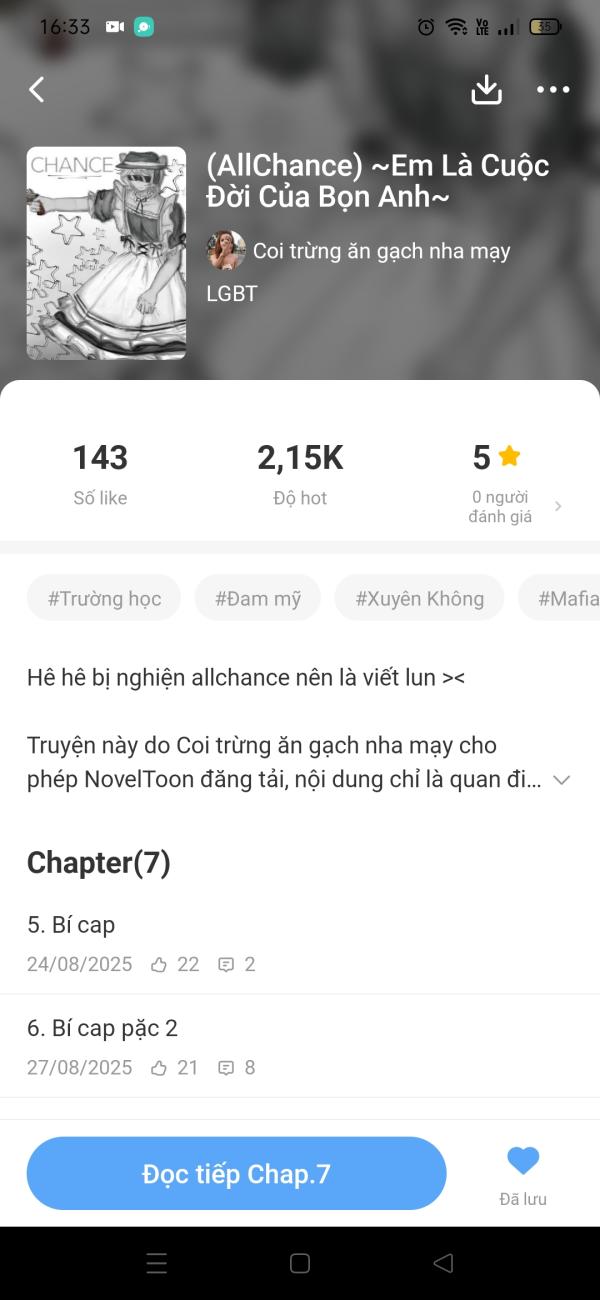Download this story for offline reading
600x1300 pixels.
(x=486, y=90)
